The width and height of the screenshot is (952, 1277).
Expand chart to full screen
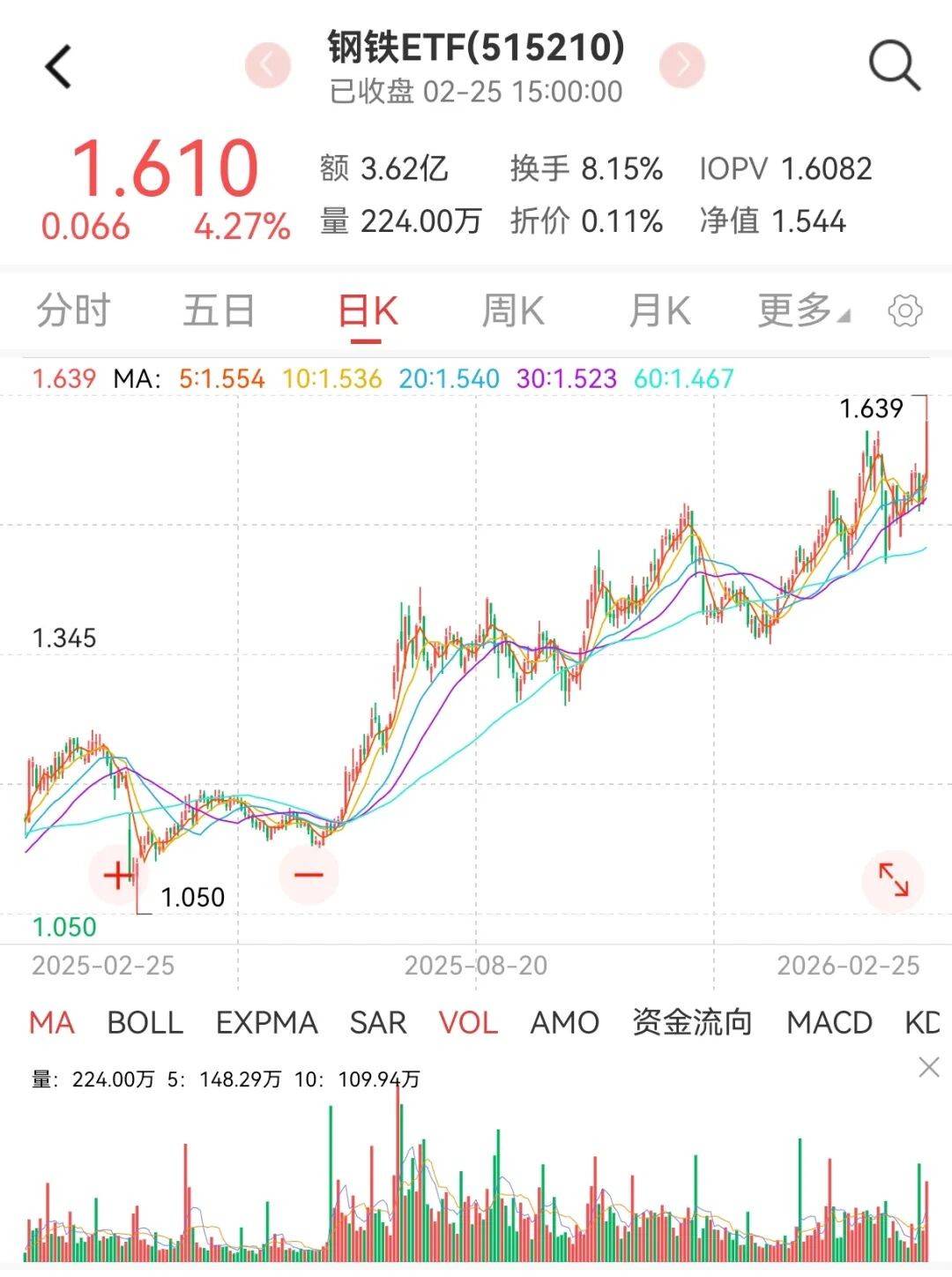[x=893, y=880]
